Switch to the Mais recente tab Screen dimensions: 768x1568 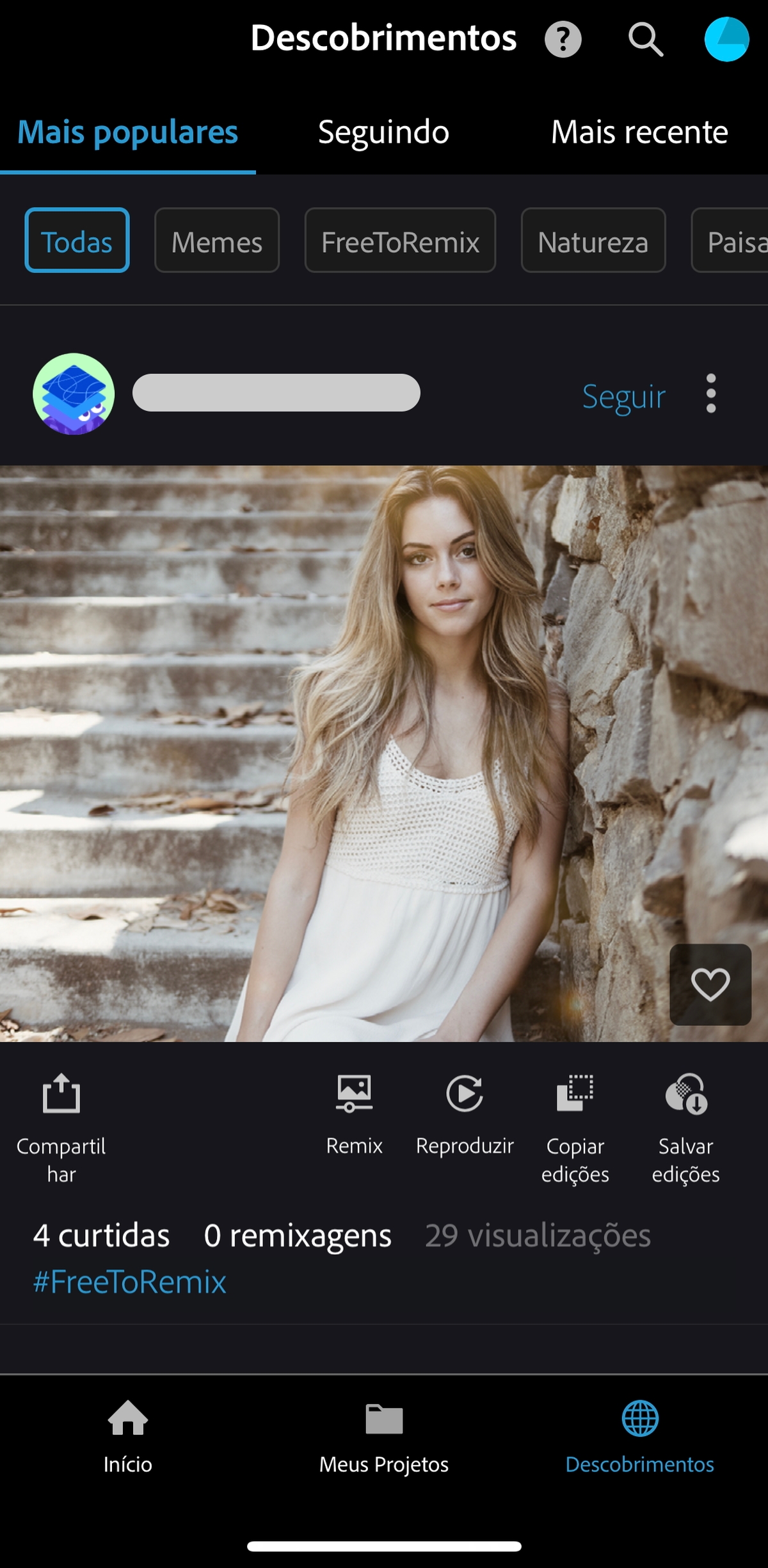point(639,132)
